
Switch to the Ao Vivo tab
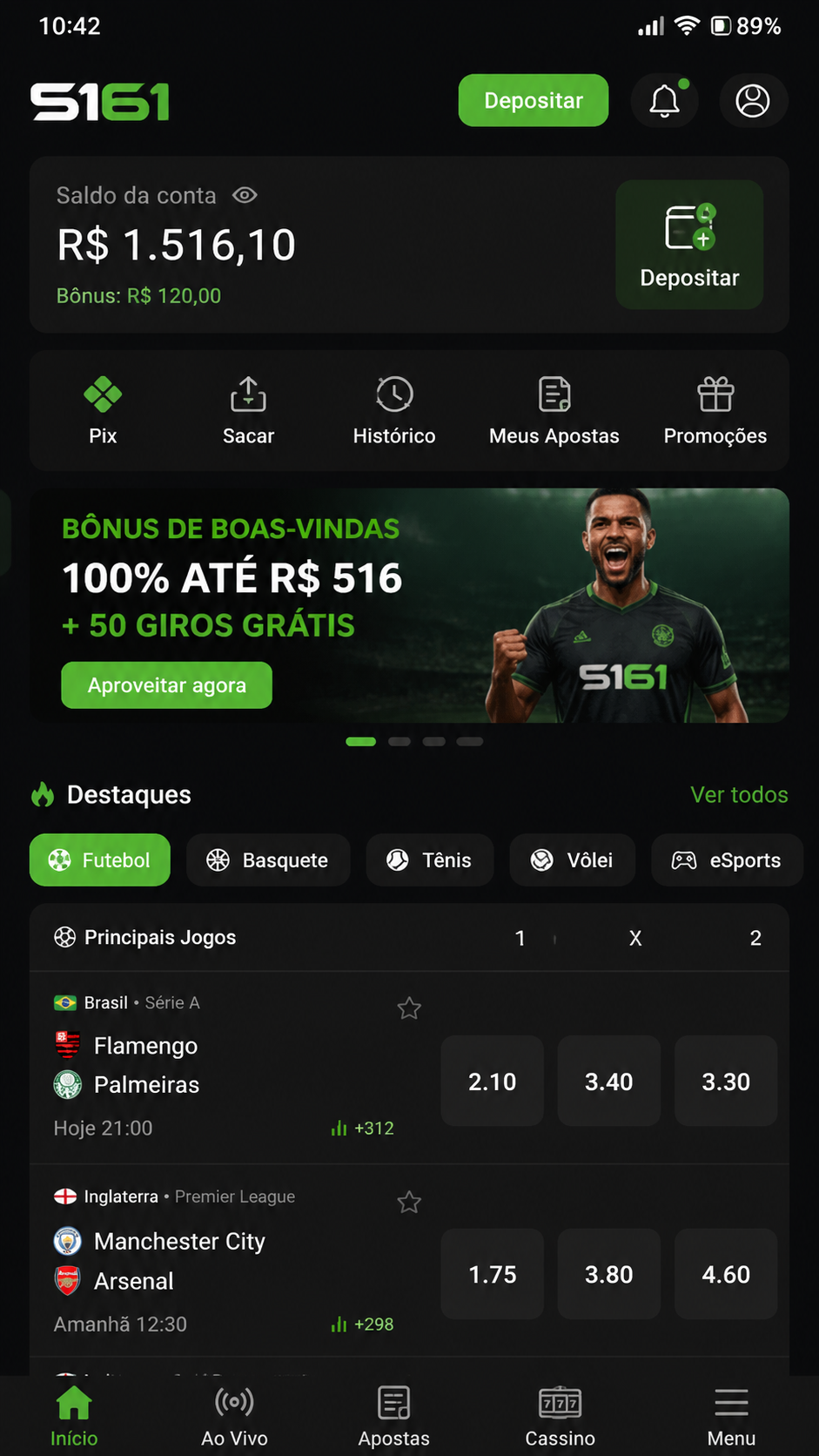[x=235, y=1416]
